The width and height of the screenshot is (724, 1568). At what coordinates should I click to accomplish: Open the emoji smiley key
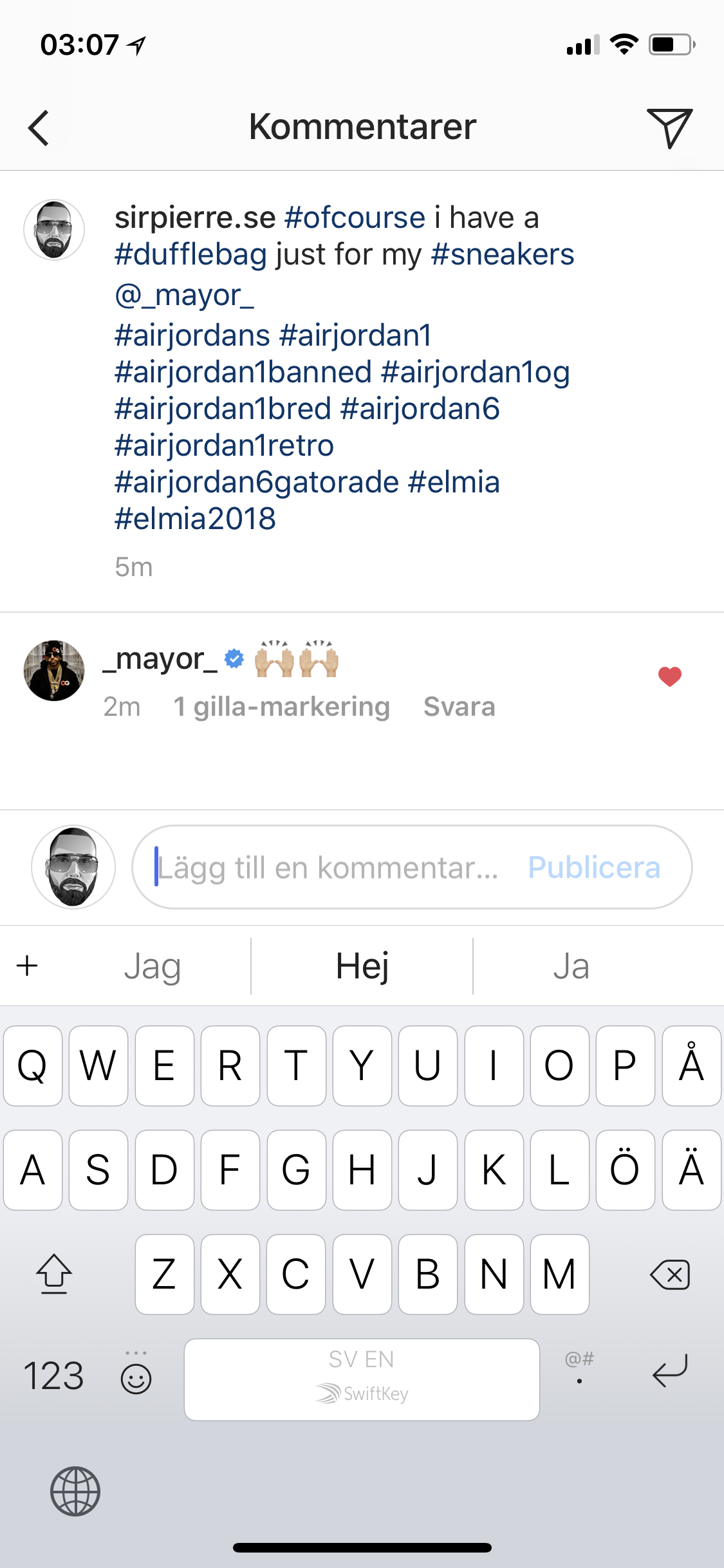(x=136, y=1376)
